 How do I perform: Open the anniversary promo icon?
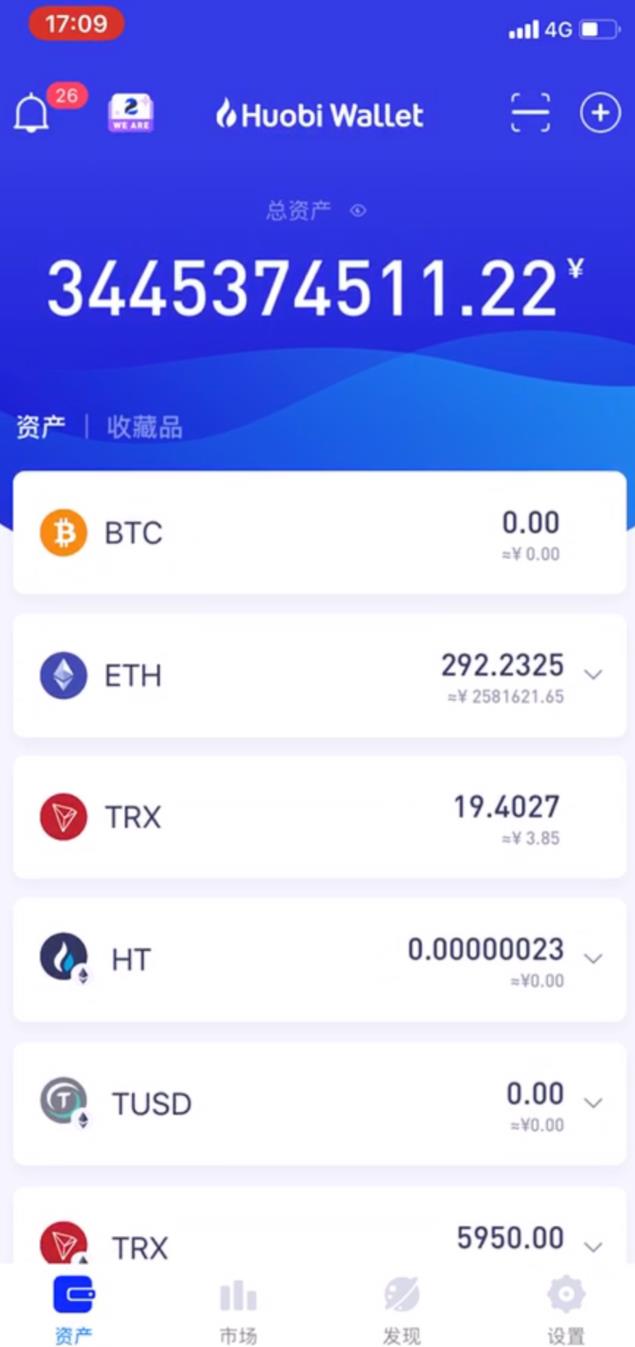tap(130, 114)
